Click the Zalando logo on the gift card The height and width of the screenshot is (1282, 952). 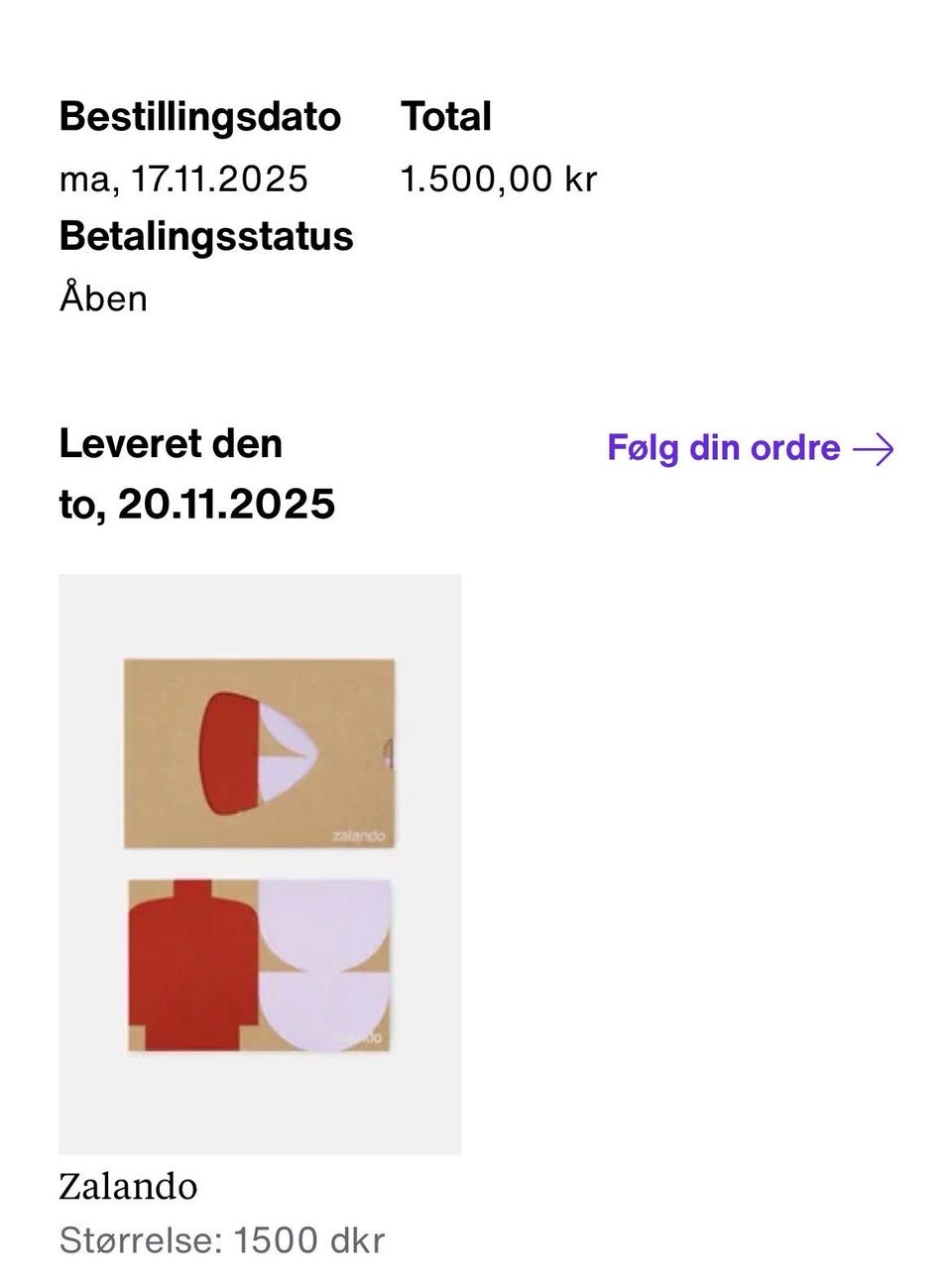pyautogui.click(x=358, y=837)
